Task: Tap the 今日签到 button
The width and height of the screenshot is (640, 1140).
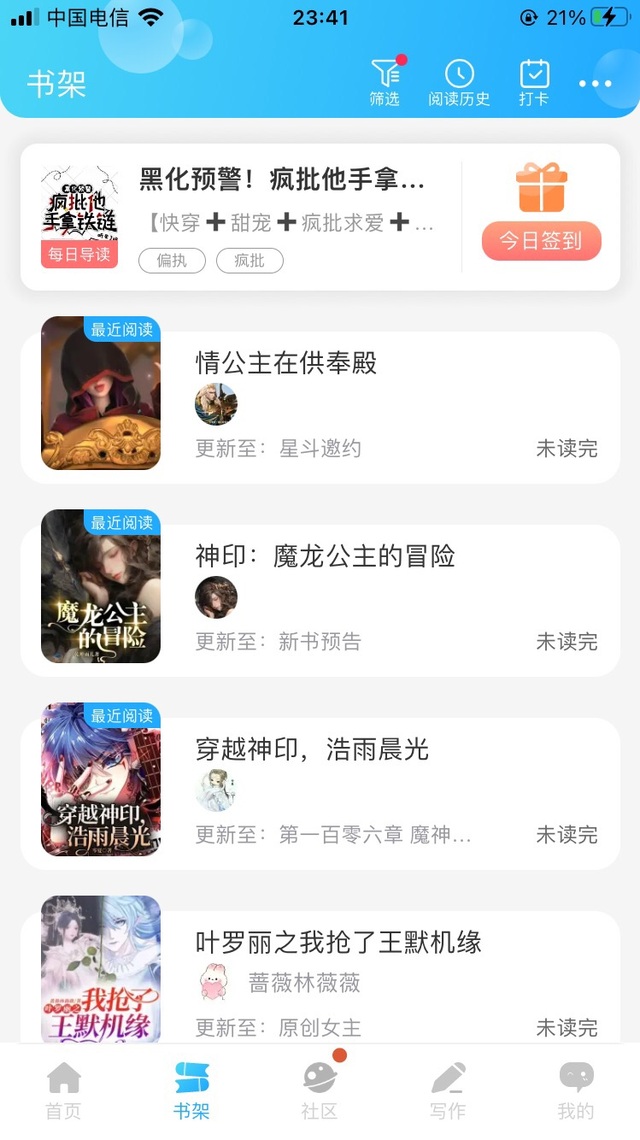Action: pos(541,241)
